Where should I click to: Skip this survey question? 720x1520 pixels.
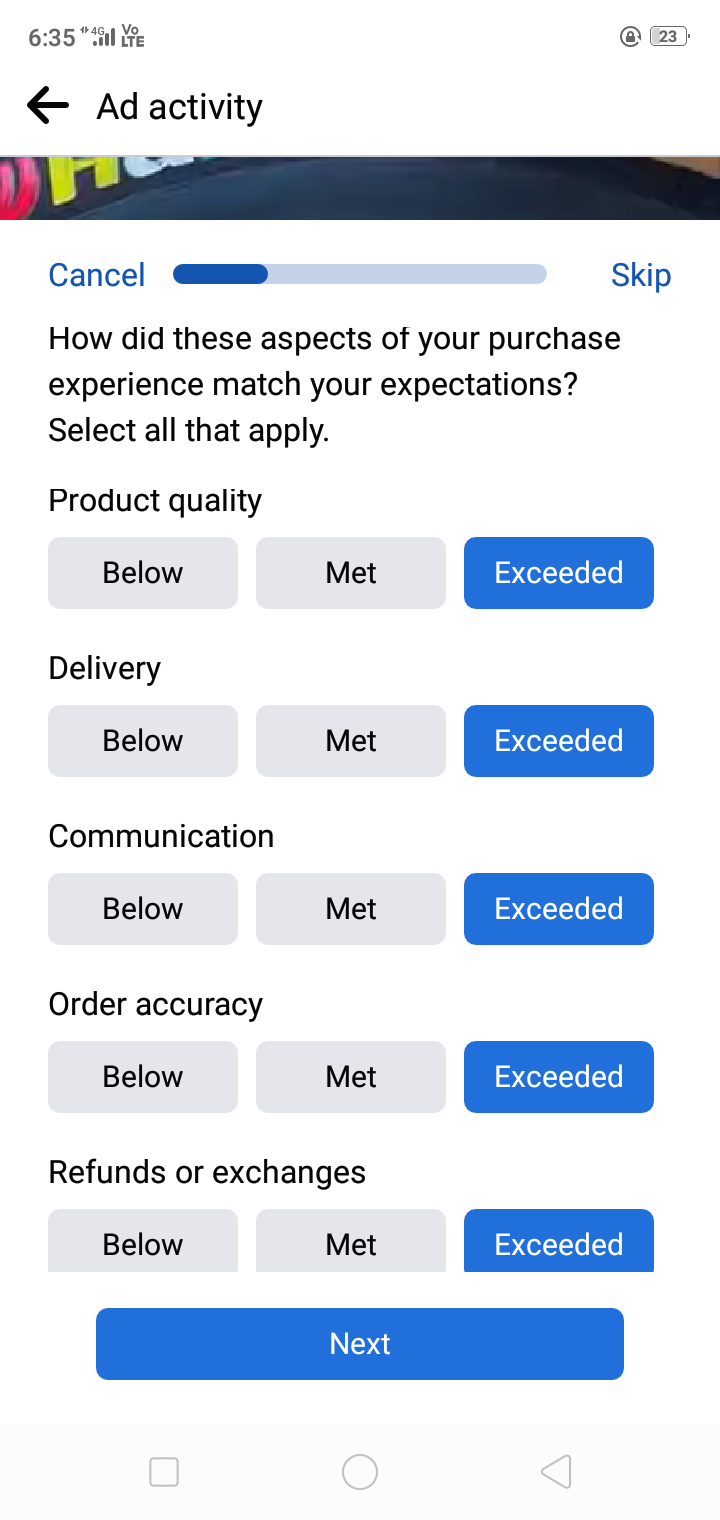click(x=641, y=275)
